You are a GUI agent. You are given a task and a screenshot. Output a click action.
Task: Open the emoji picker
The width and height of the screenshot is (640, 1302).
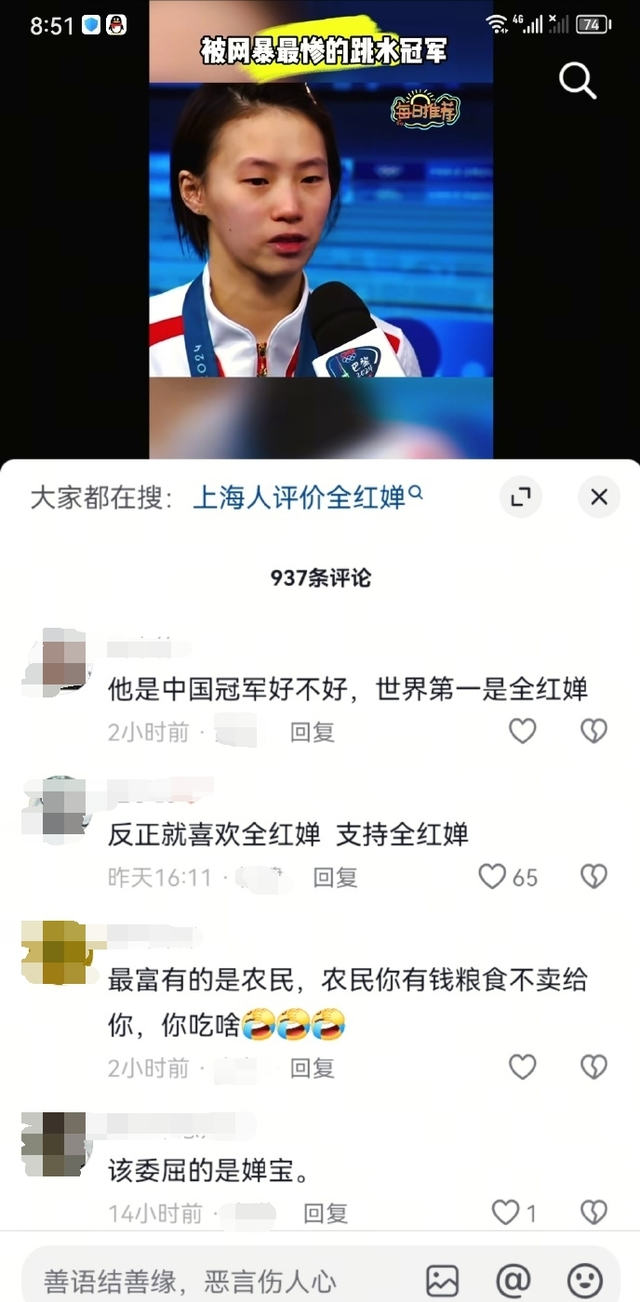point(585,1280)
